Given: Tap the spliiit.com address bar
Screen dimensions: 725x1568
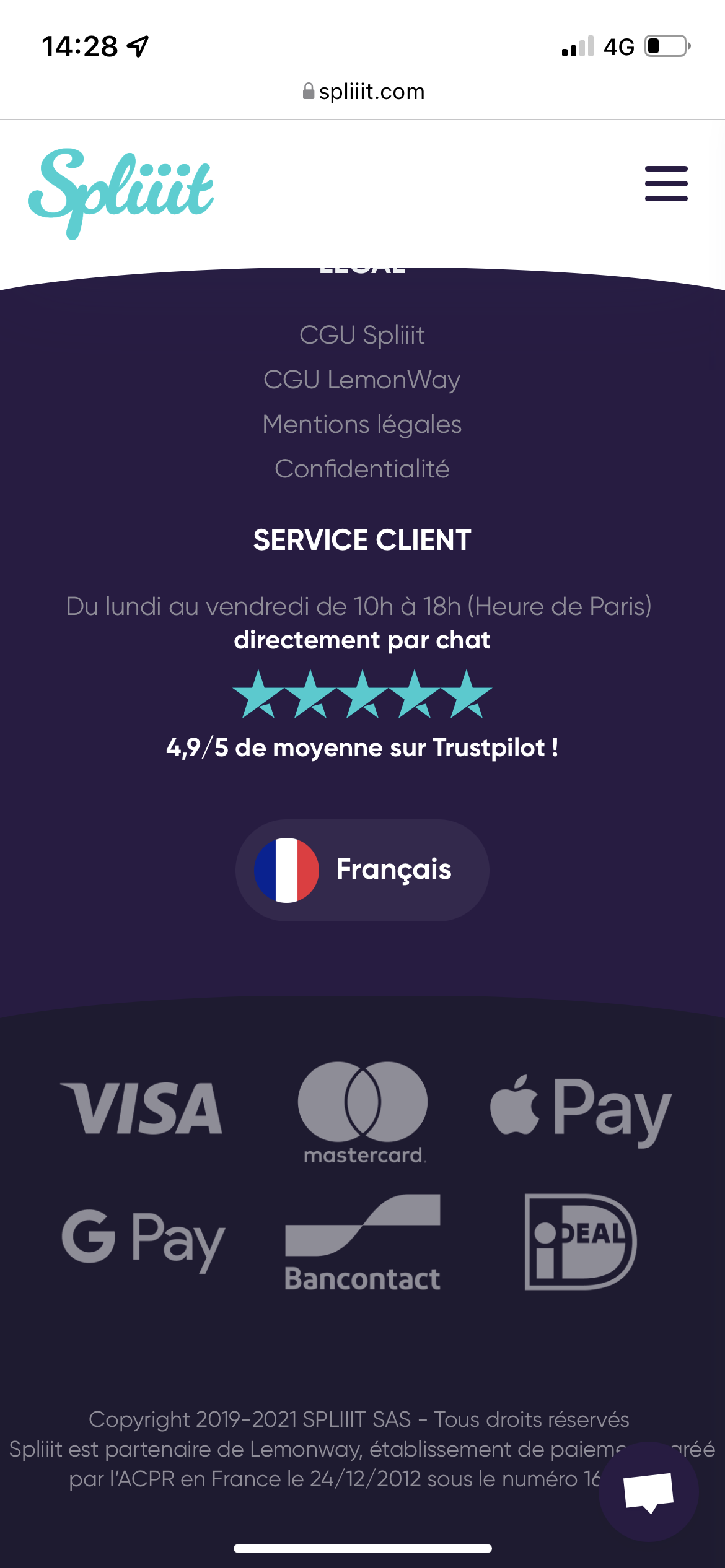Looking at the screenshot, I should [363, 92].
